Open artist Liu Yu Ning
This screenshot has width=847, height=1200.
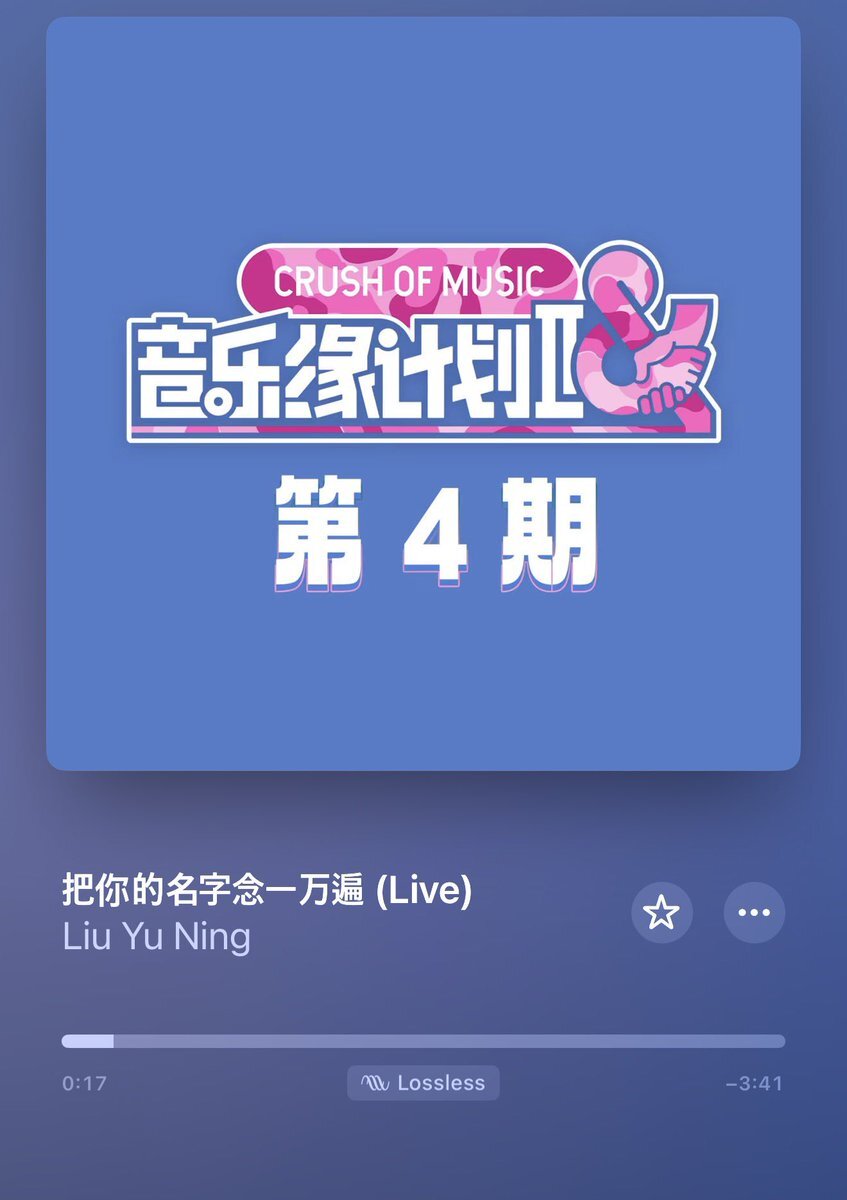point(156,937)
